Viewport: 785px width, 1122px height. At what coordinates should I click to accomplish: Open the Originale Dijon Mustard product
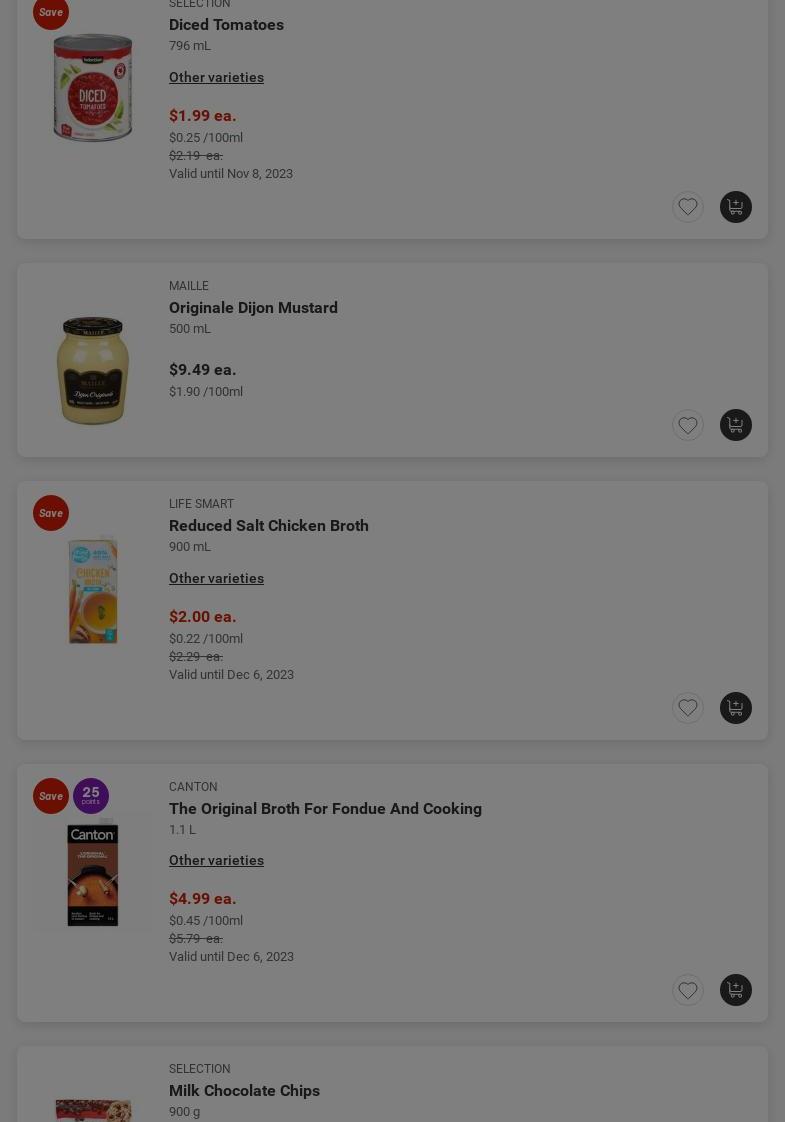pos(253,308)
